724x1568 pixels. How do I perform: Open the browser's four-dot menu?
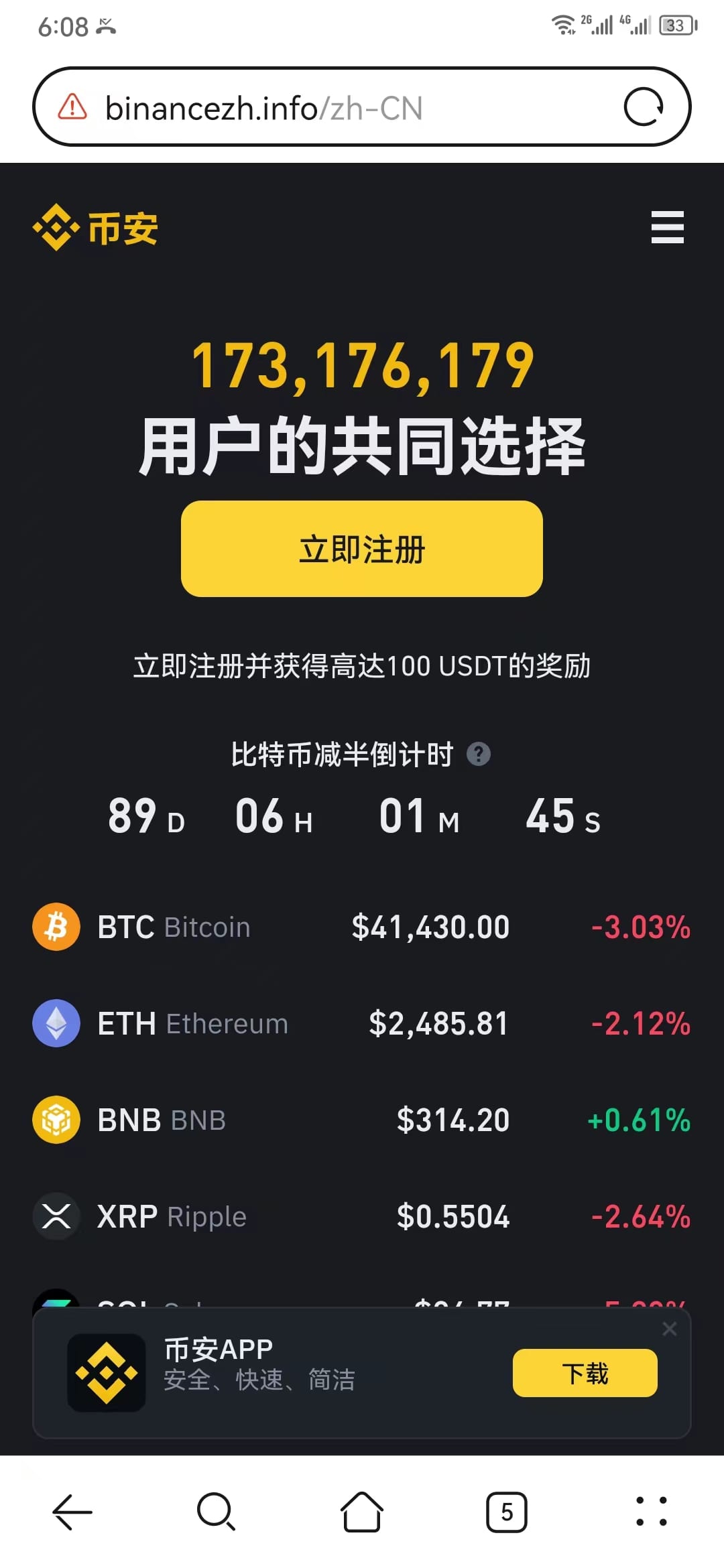(x=651, y=1512)
